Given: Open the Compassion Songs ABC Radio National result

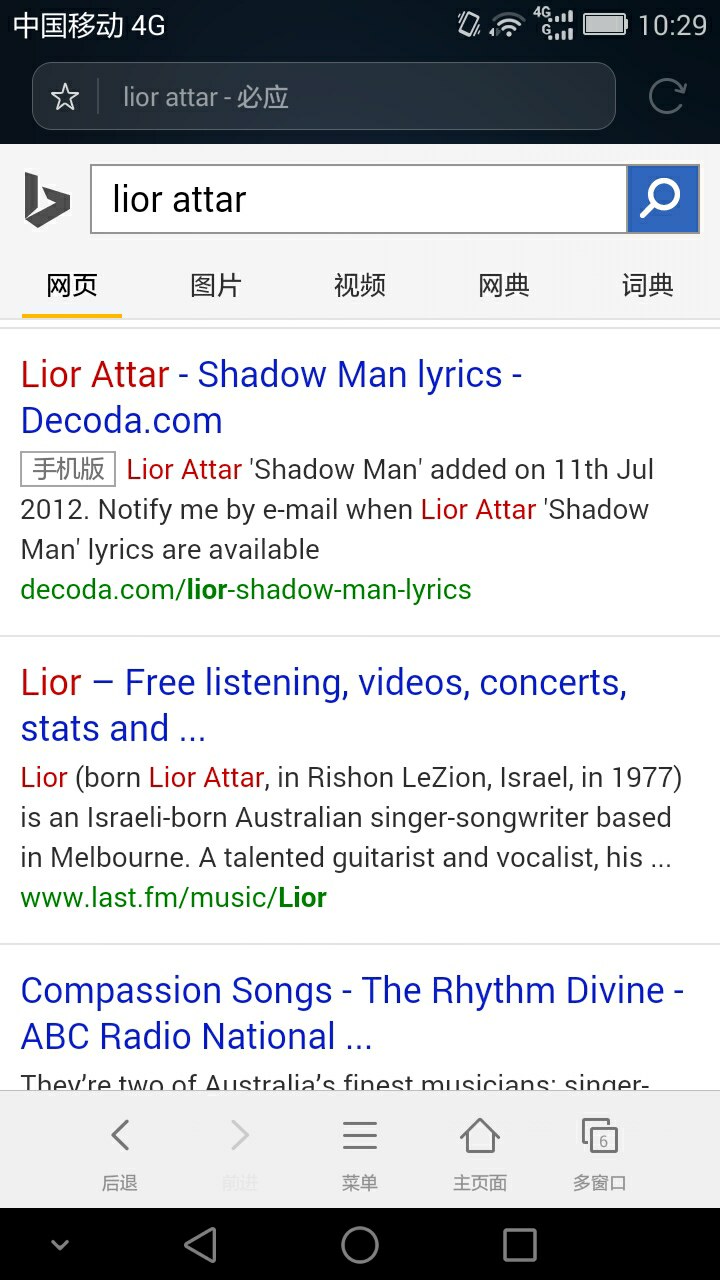Looking at the screenshot, I should (x=350, y=1013).
